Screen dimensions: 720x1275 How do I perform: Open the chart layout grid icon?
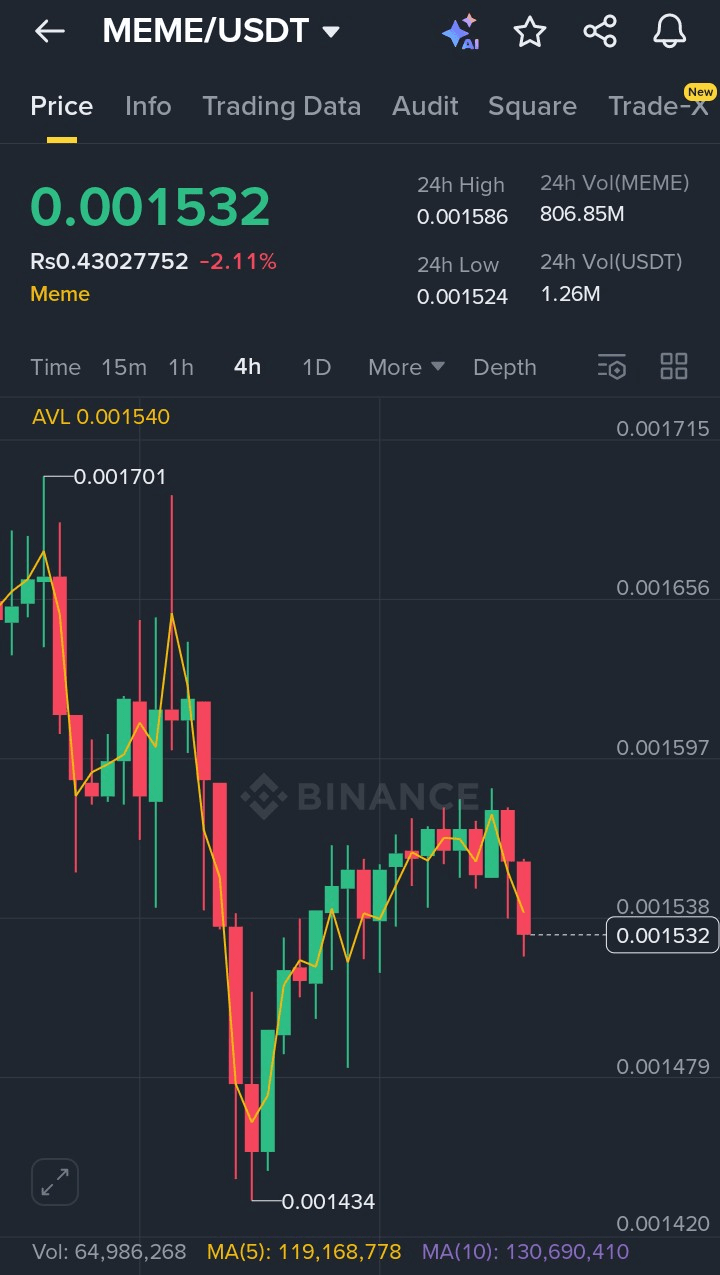click(674, 367)
